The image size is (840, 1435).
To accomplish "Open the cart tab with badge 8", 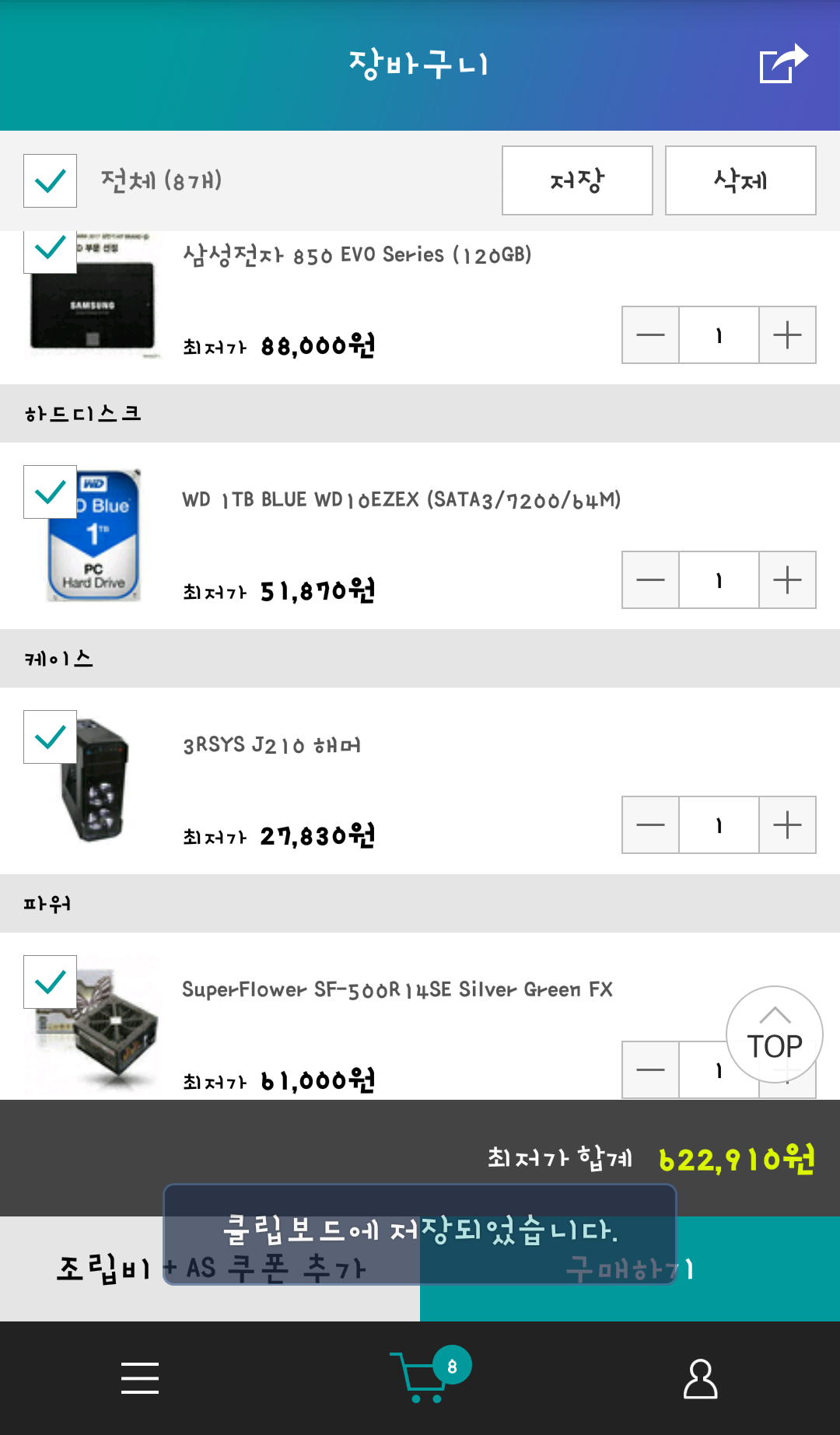I will [429, 1375].
